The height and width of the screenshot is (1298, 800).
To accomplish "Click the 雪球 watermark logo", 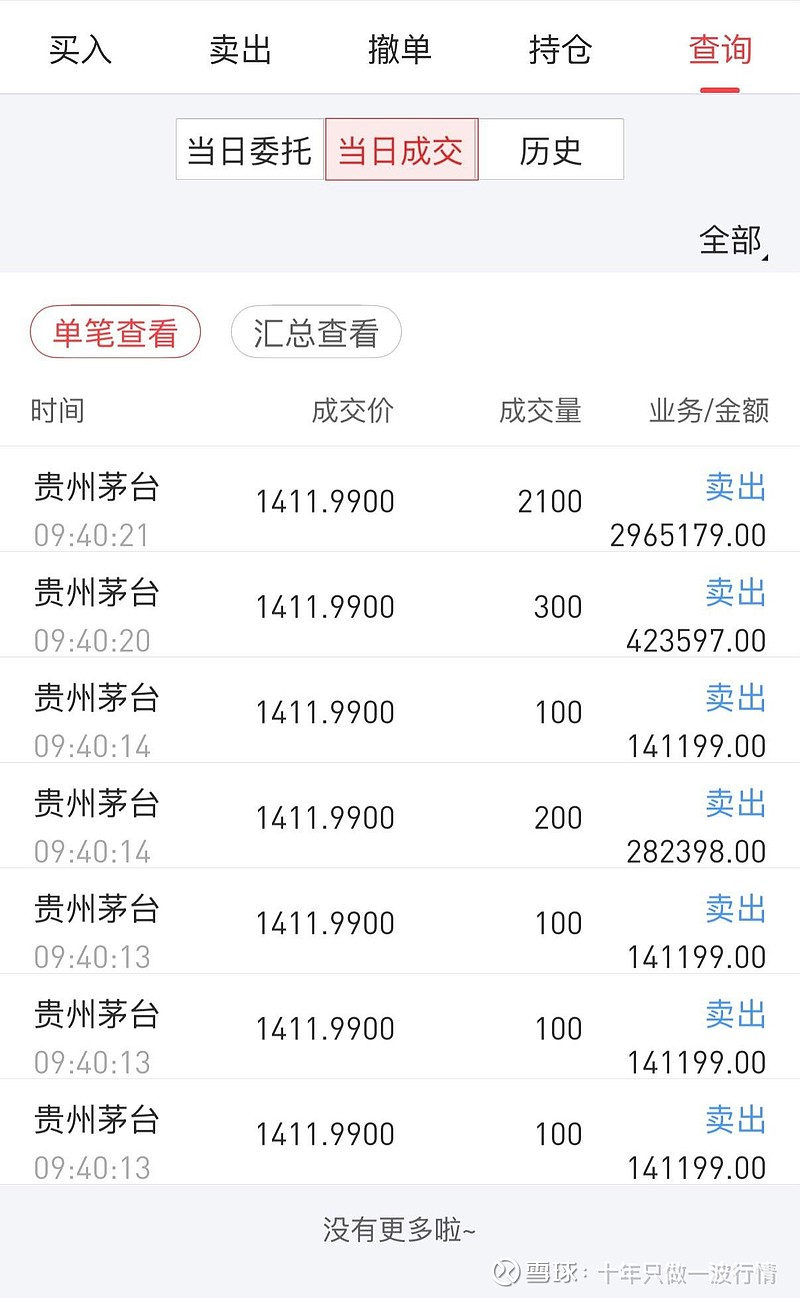I will click(504, 1272).
